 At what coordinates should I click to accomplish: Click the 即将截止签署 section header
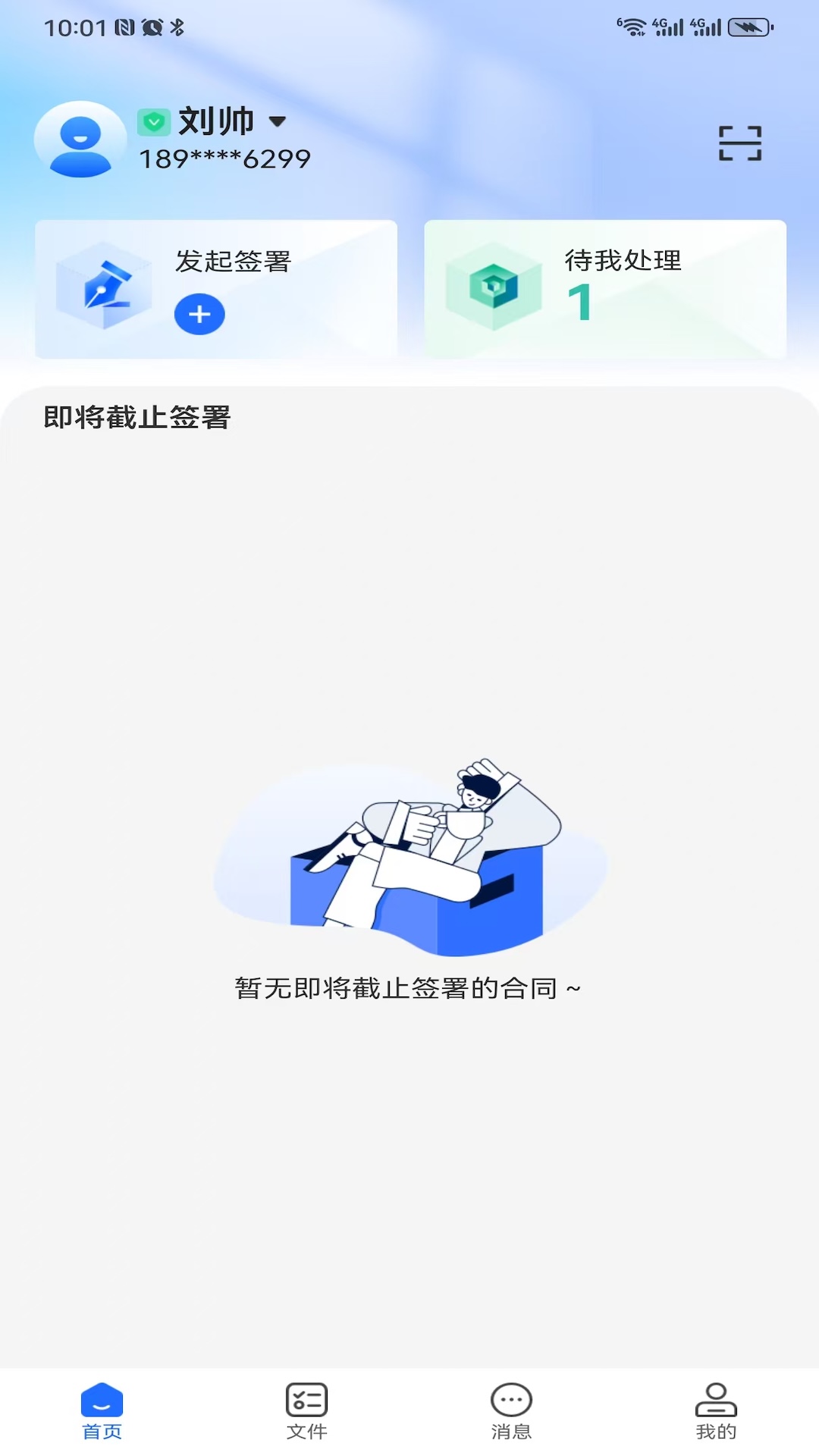click(x=138, y=415)
